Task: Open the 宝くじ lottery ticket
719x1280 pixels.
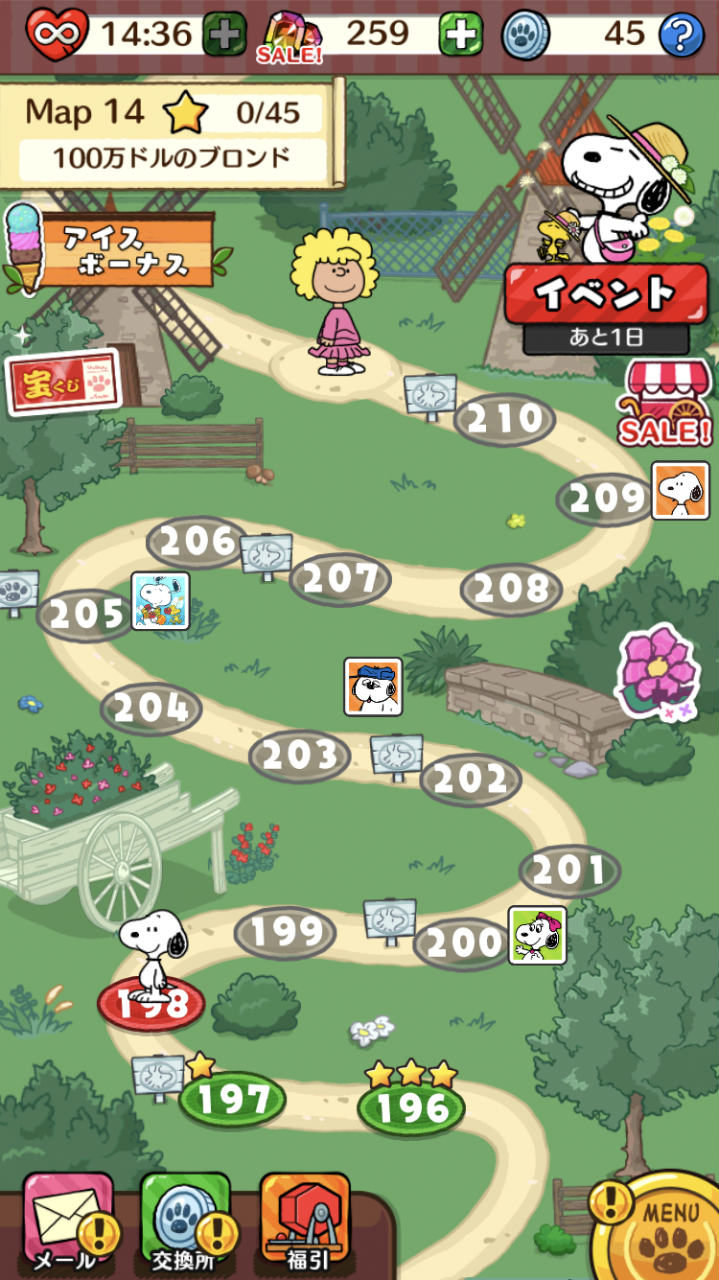Action: [x=62, y=381]
